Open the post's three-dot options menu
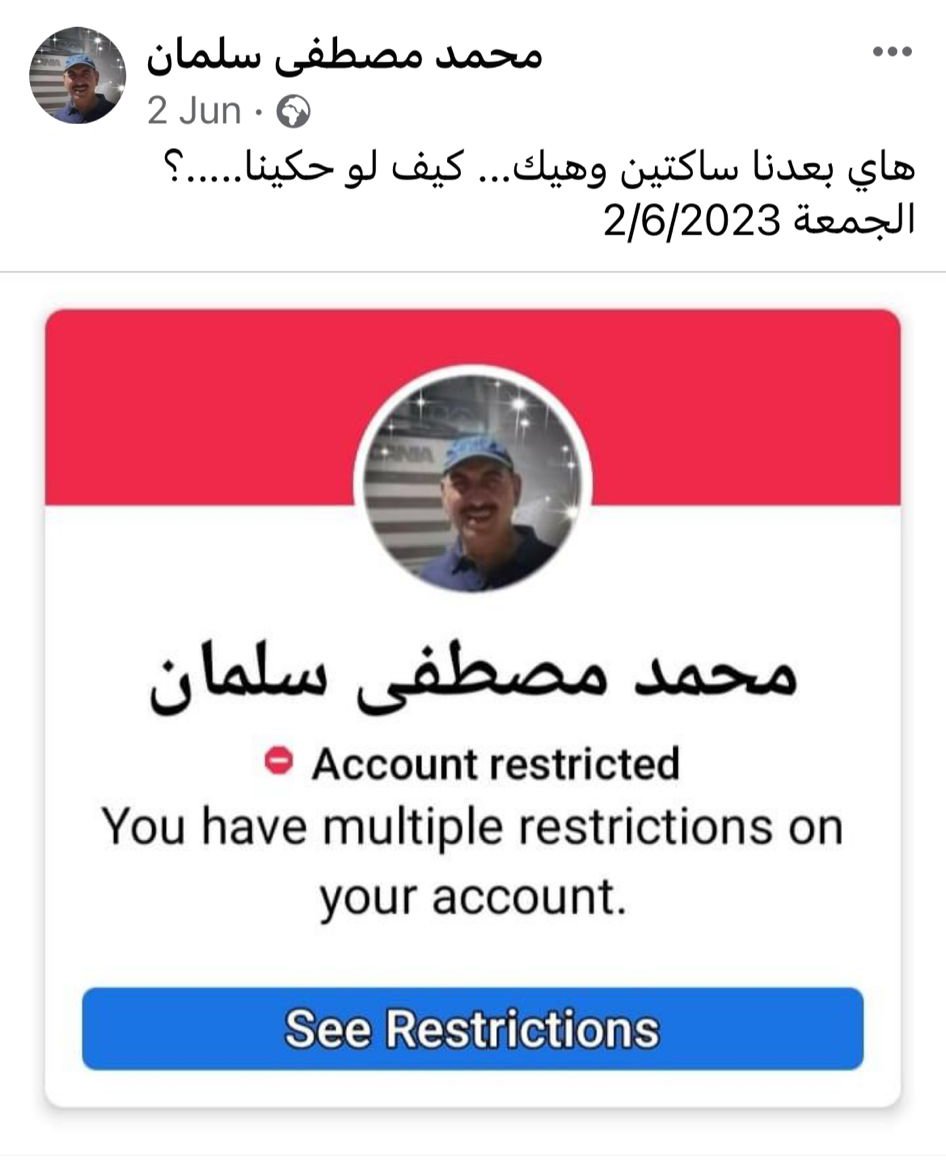 [x=892, y=53]
